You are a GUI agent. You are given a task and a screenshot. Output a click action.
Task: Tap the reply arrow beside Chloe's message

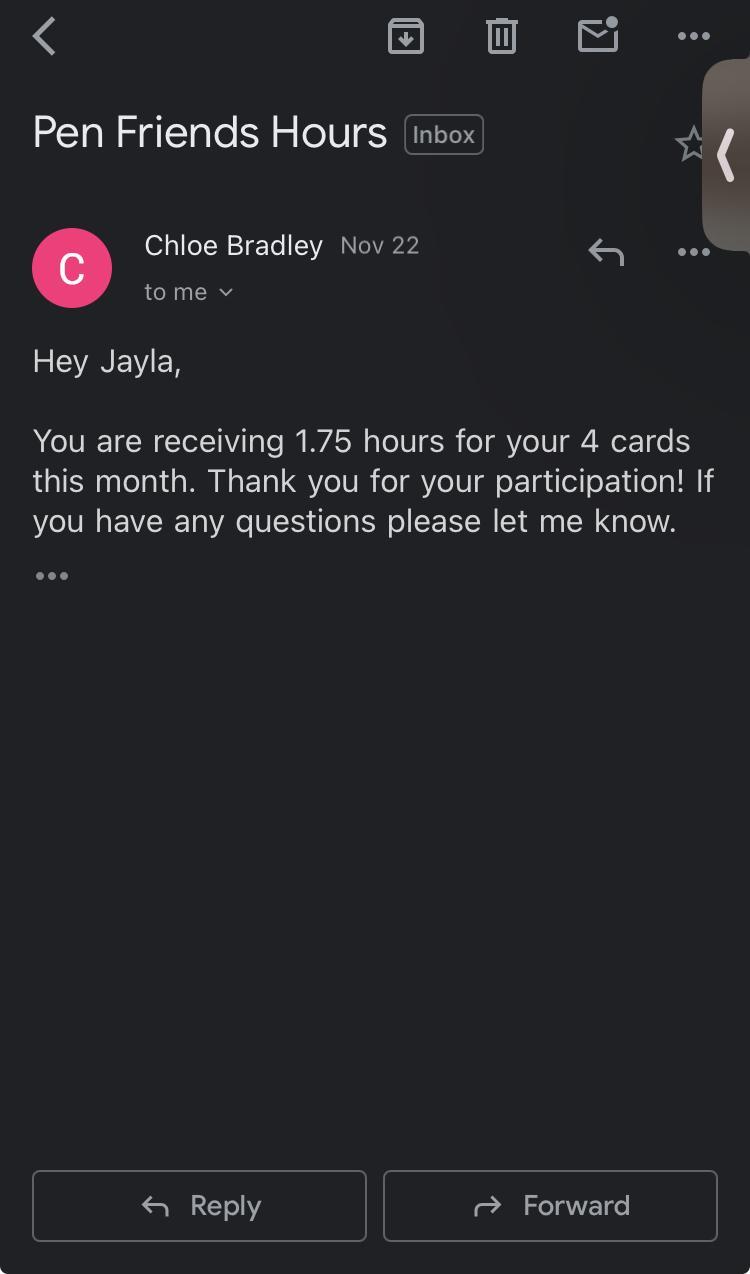[606, 252]
